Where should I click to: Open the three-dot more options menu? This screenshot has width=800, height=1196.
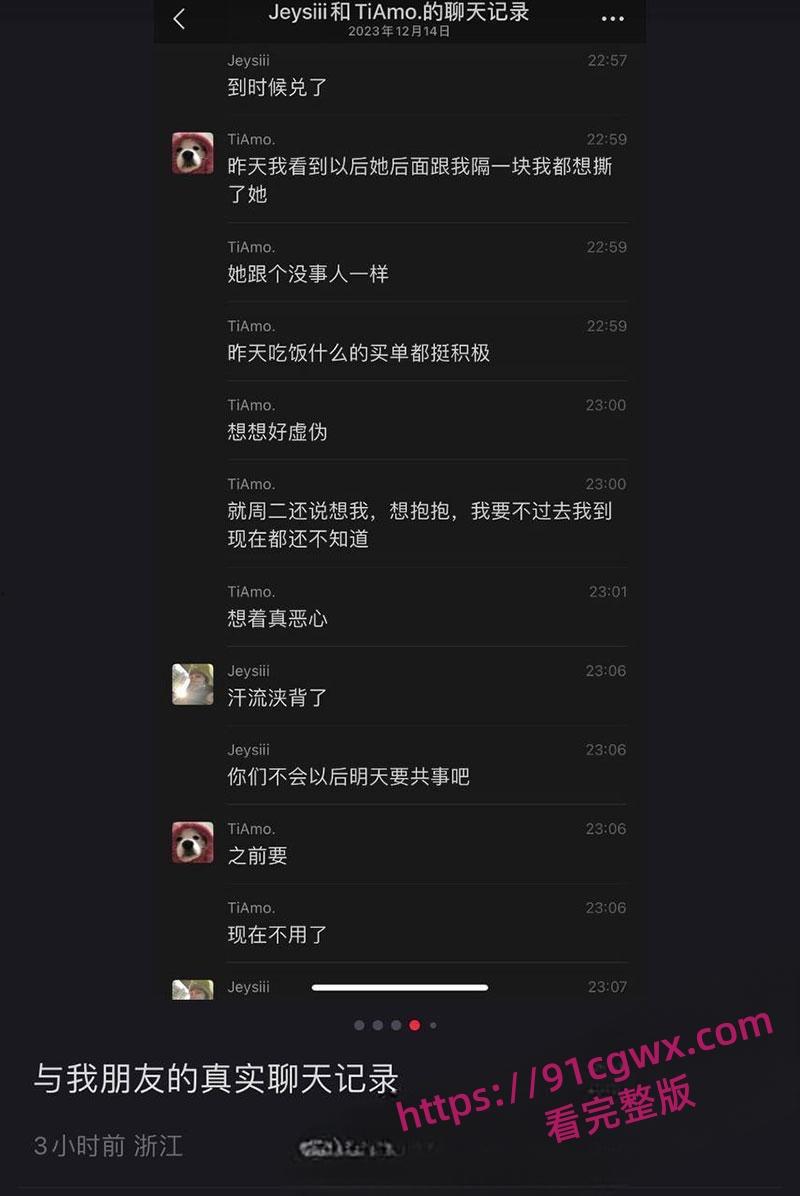coord(612,19)
